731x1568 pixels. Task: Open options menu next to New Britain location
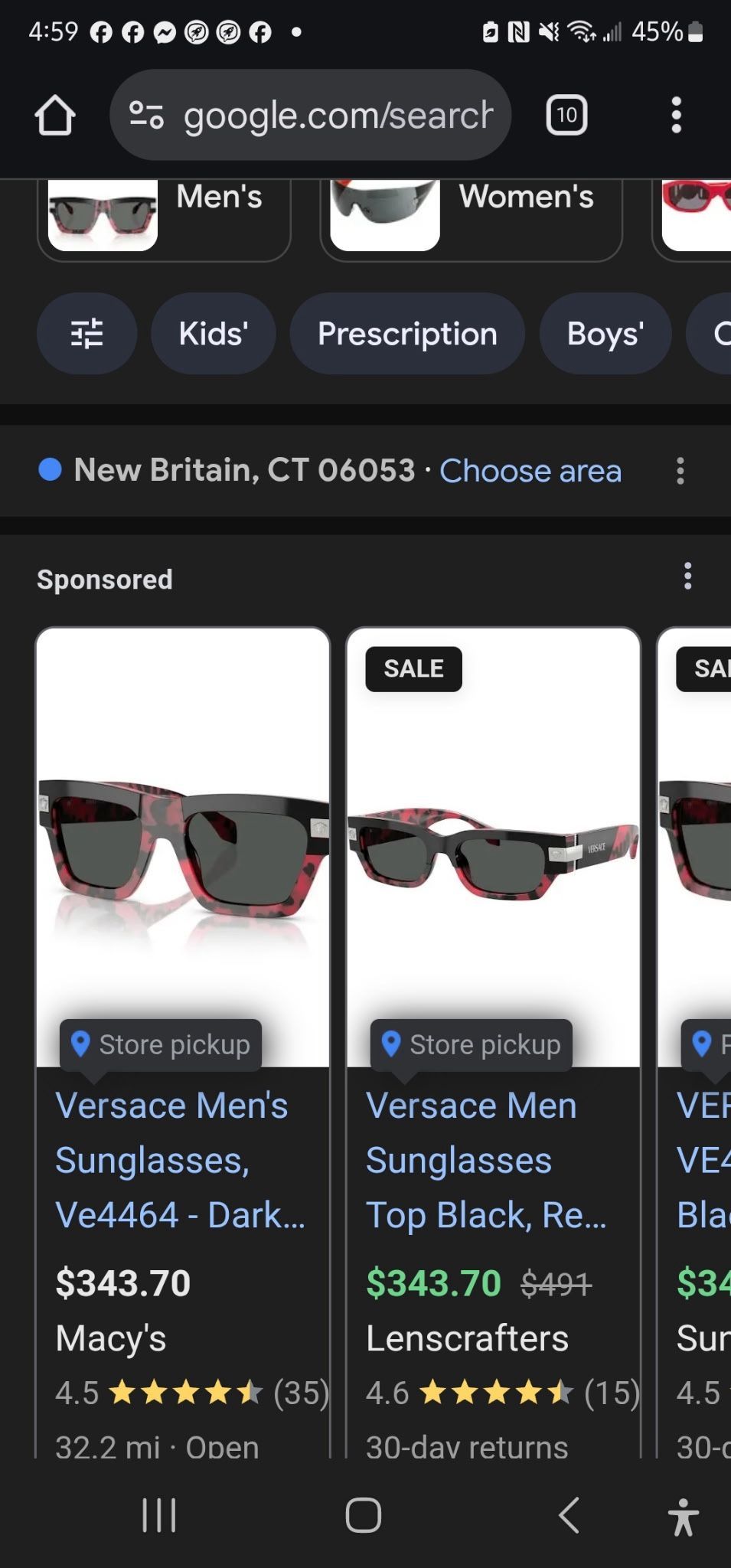pyautogui.click(x=680, y=471)
